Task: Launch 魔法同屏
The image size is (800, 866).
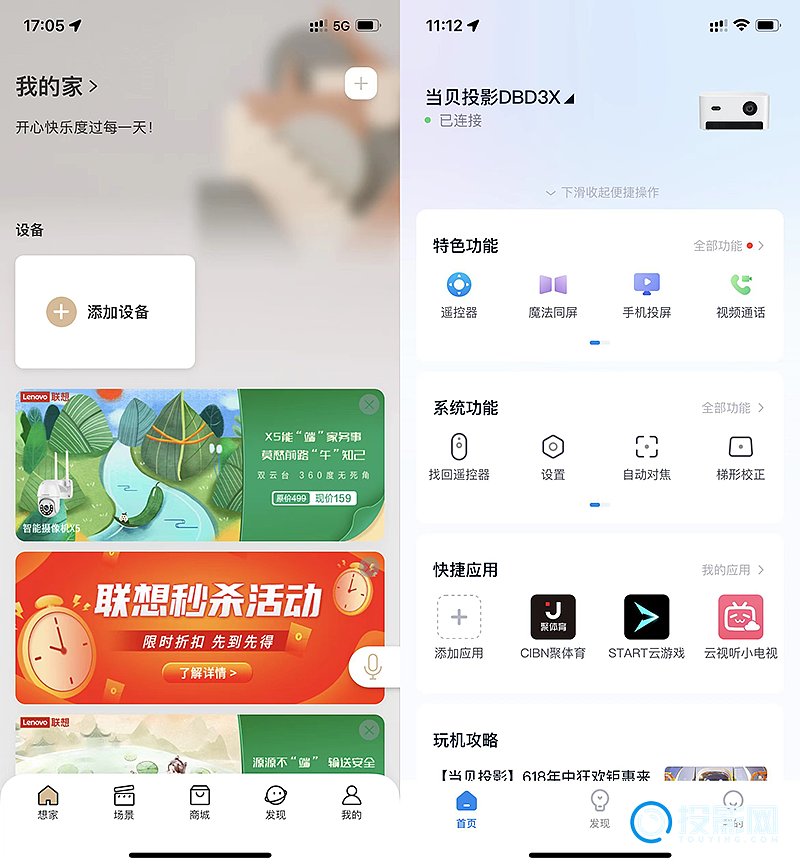Action: click(x=553, y=295)
